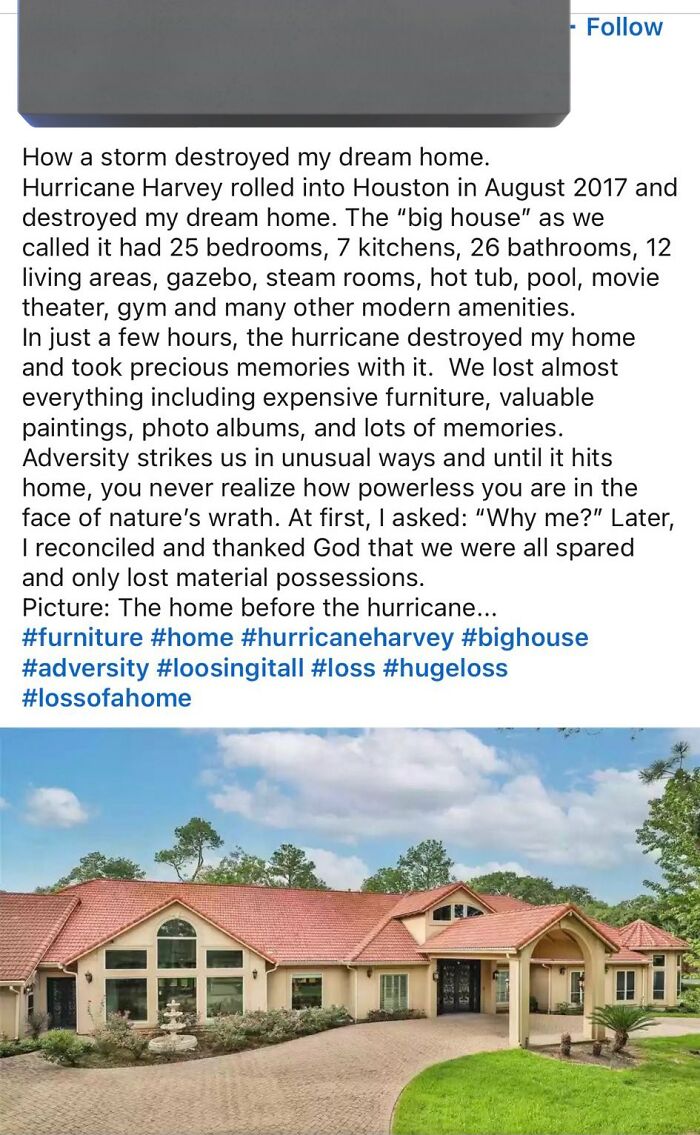Follow the post's author
The height and width of the screenshot is (1135, 700).
(624, 27)
